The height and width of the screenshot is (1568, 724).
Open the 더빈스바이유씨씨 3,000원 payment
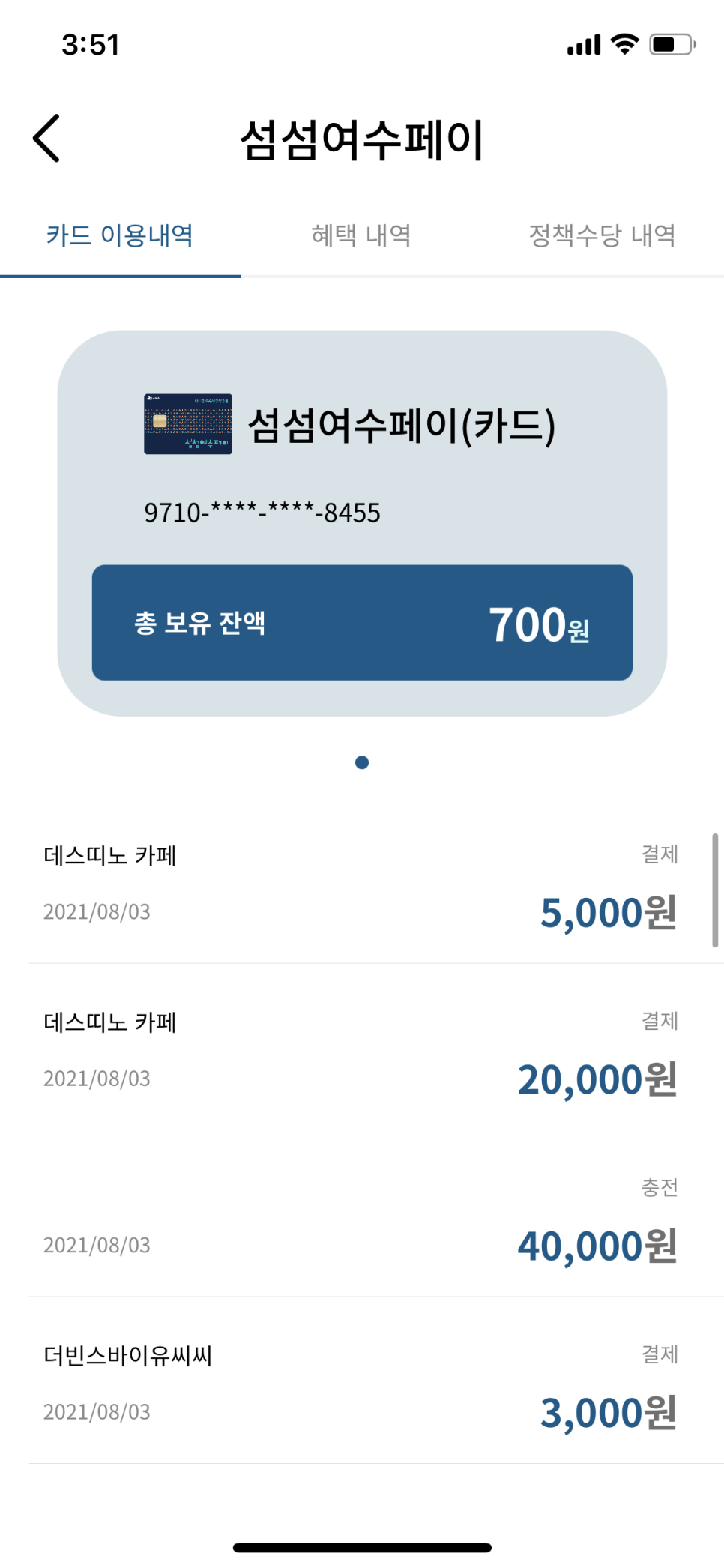pyautogui.click(x=361, y=1384)
